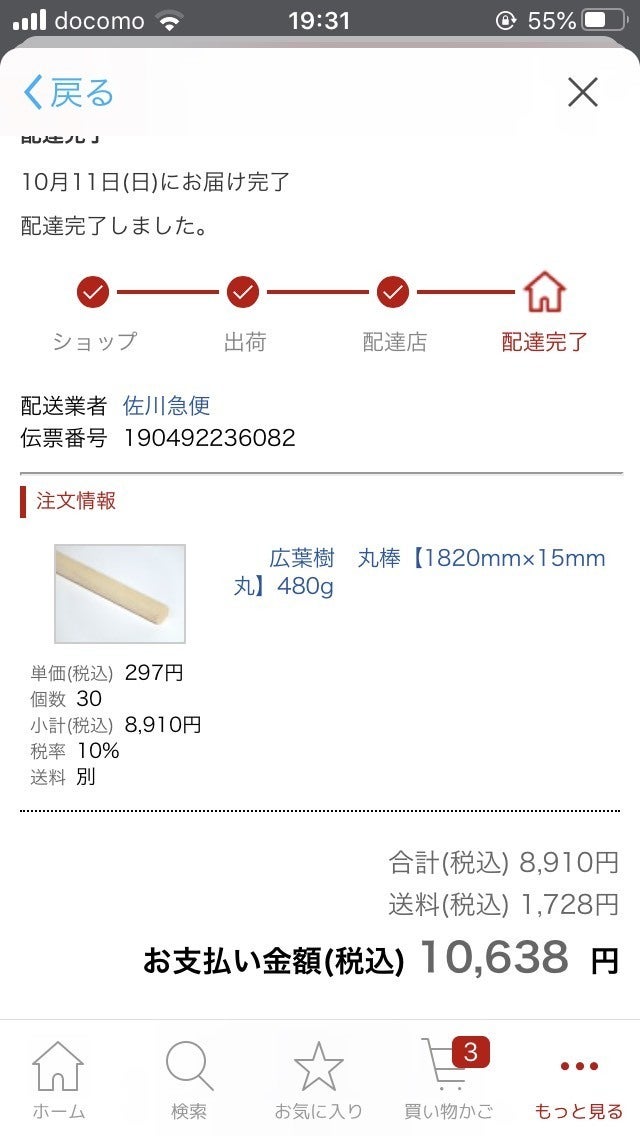The width and height of the screenshot is (640, 1136).
Task: Open the 検索 tab
Action: coord(189,1080)
